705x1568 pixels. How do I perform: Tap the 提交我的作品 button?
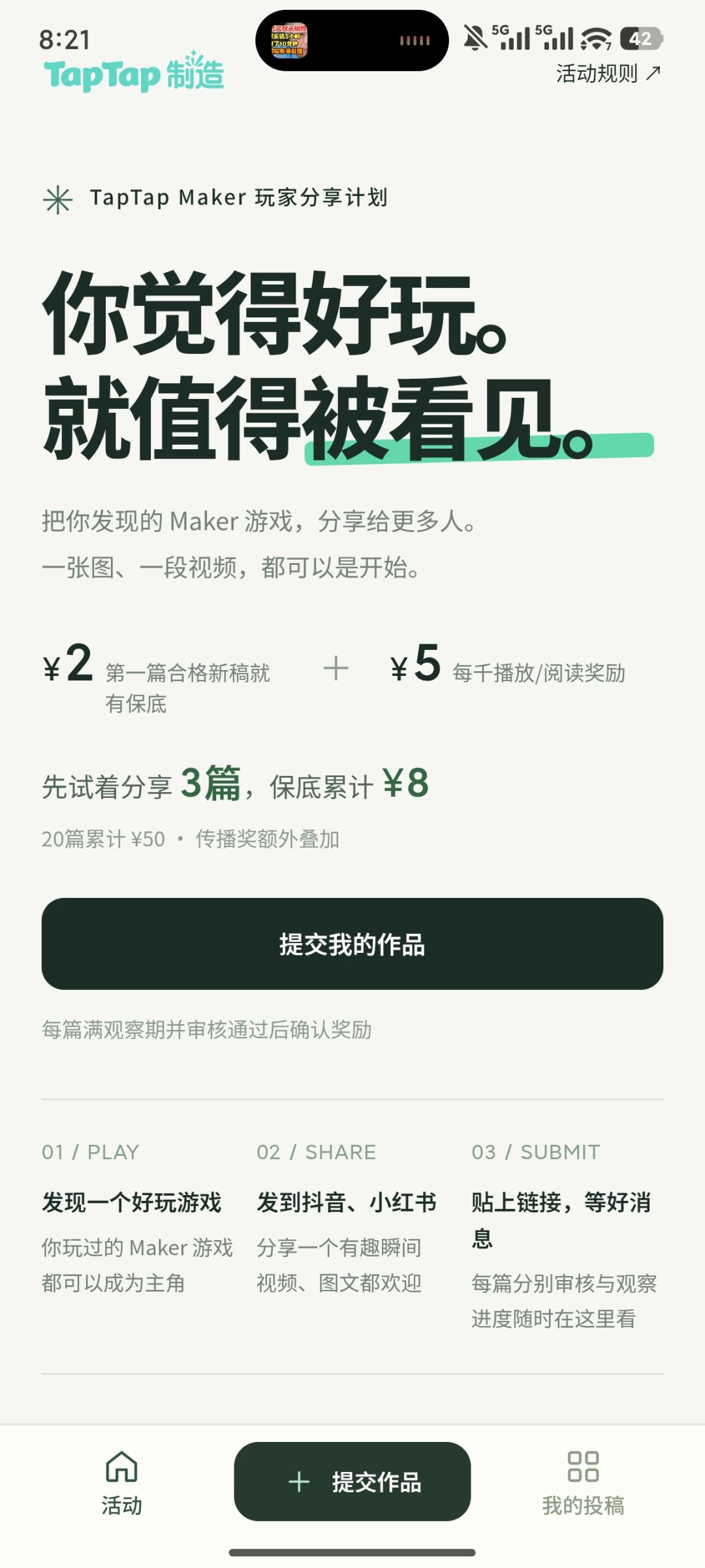tap(352, 944)
